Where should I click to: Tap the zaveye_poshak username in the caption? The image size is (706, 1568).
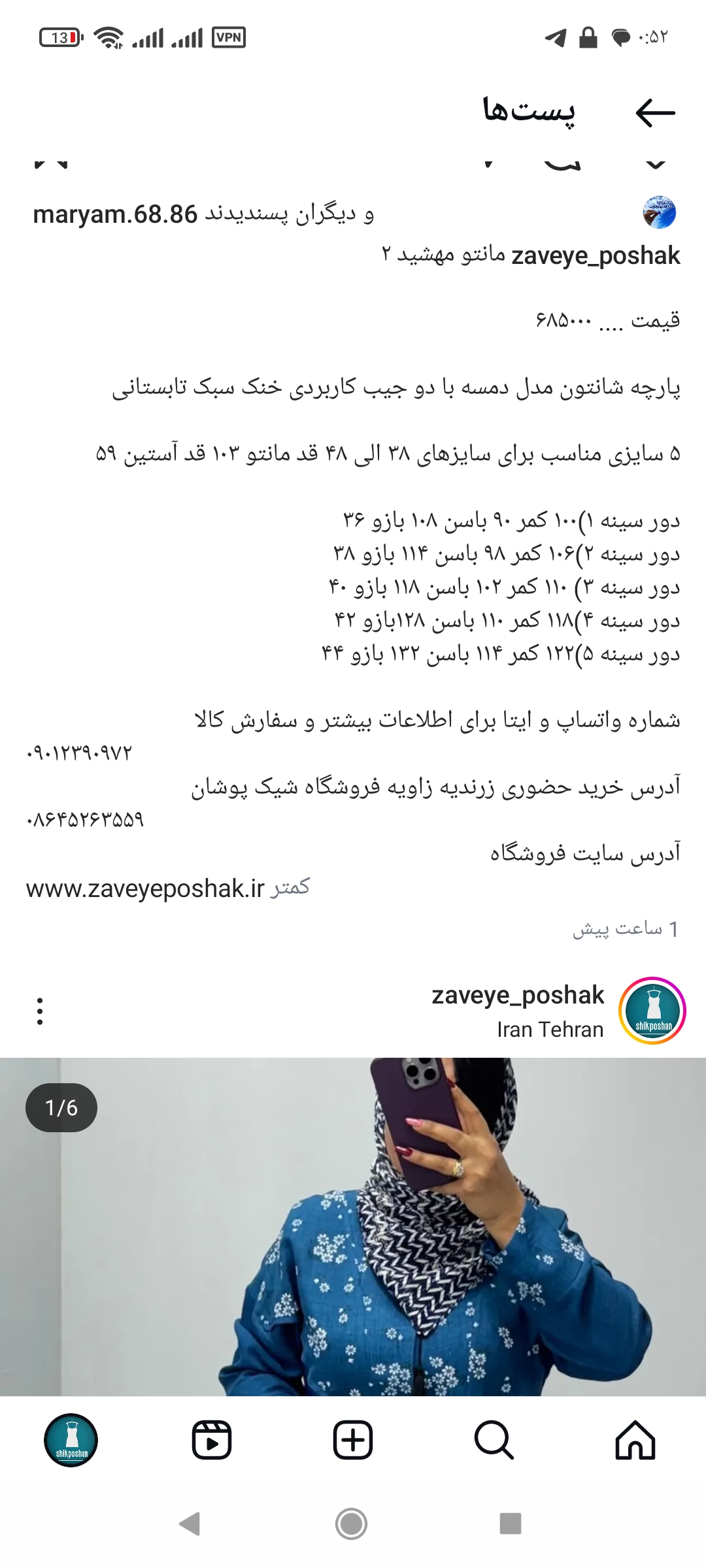tap(596, 255)
